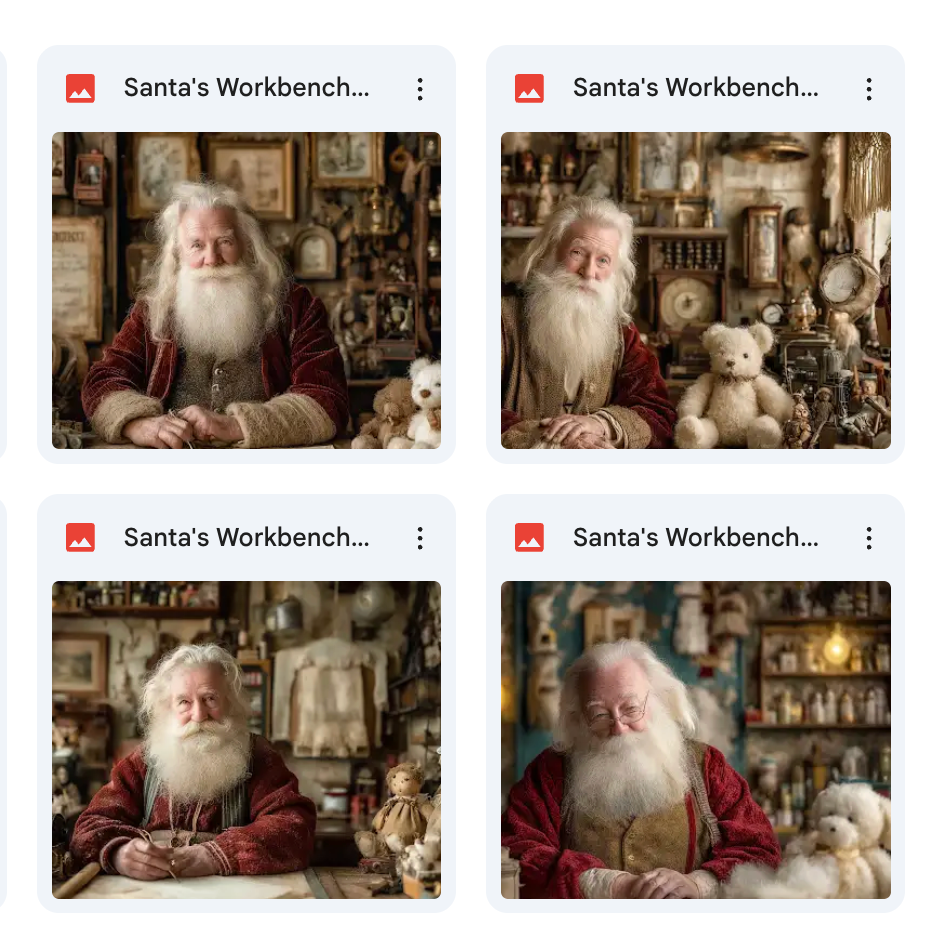928x940 pixels.
Task: Show more actions for the glasses-wearing Santa file
Action: (869, 539)
